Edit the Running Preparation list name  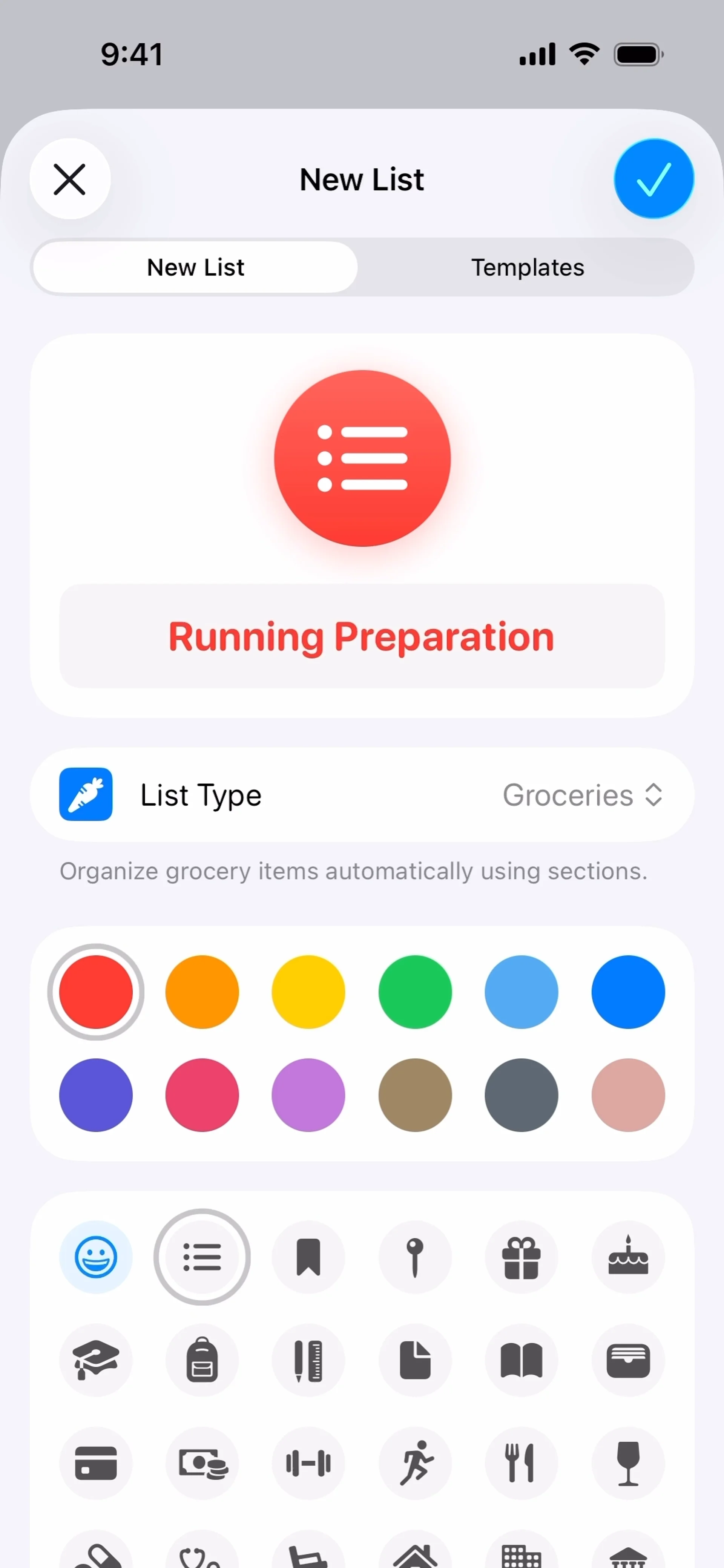(x=362, y=636)
